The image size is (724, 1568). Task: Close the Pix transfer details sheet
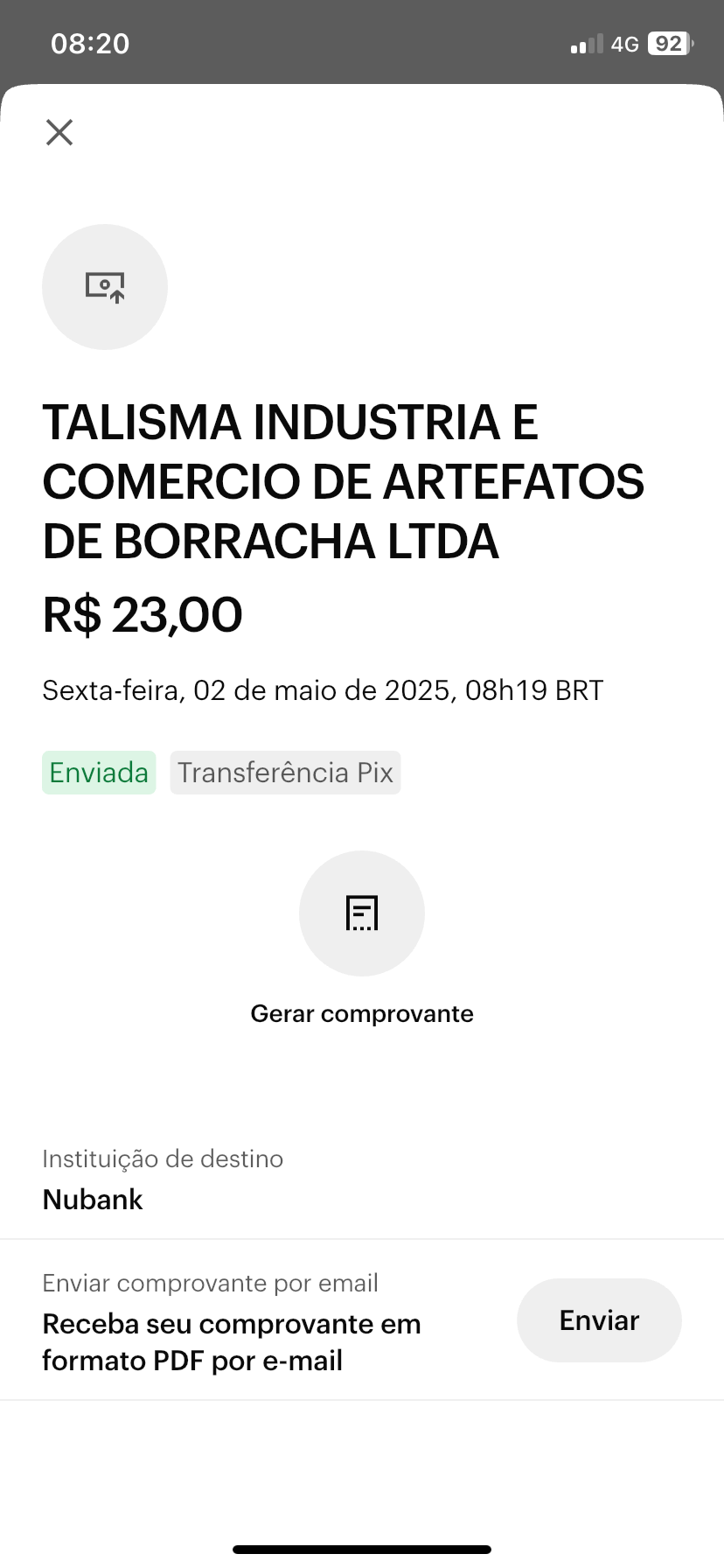coord(59,132)
